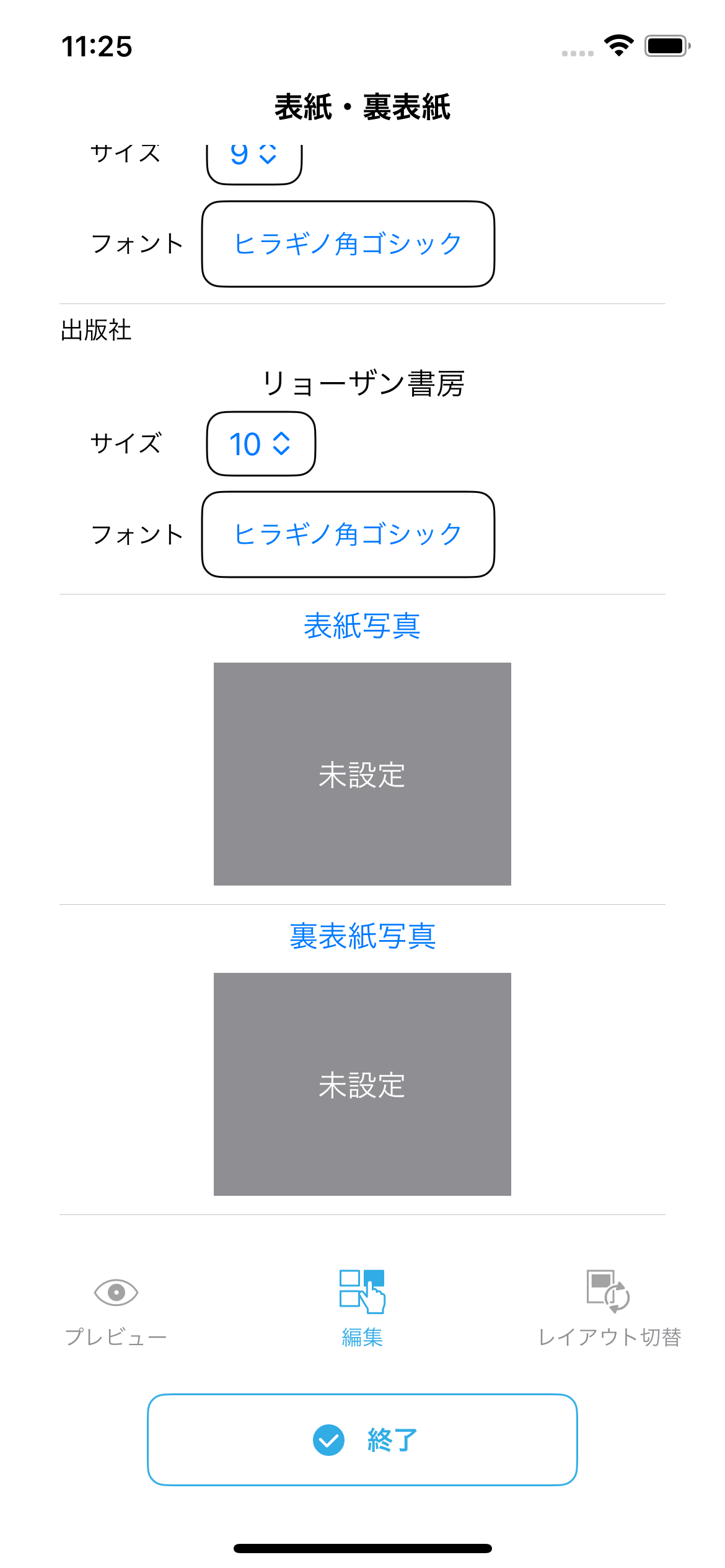Open the size picker showing 10

[x=261, y=444]
